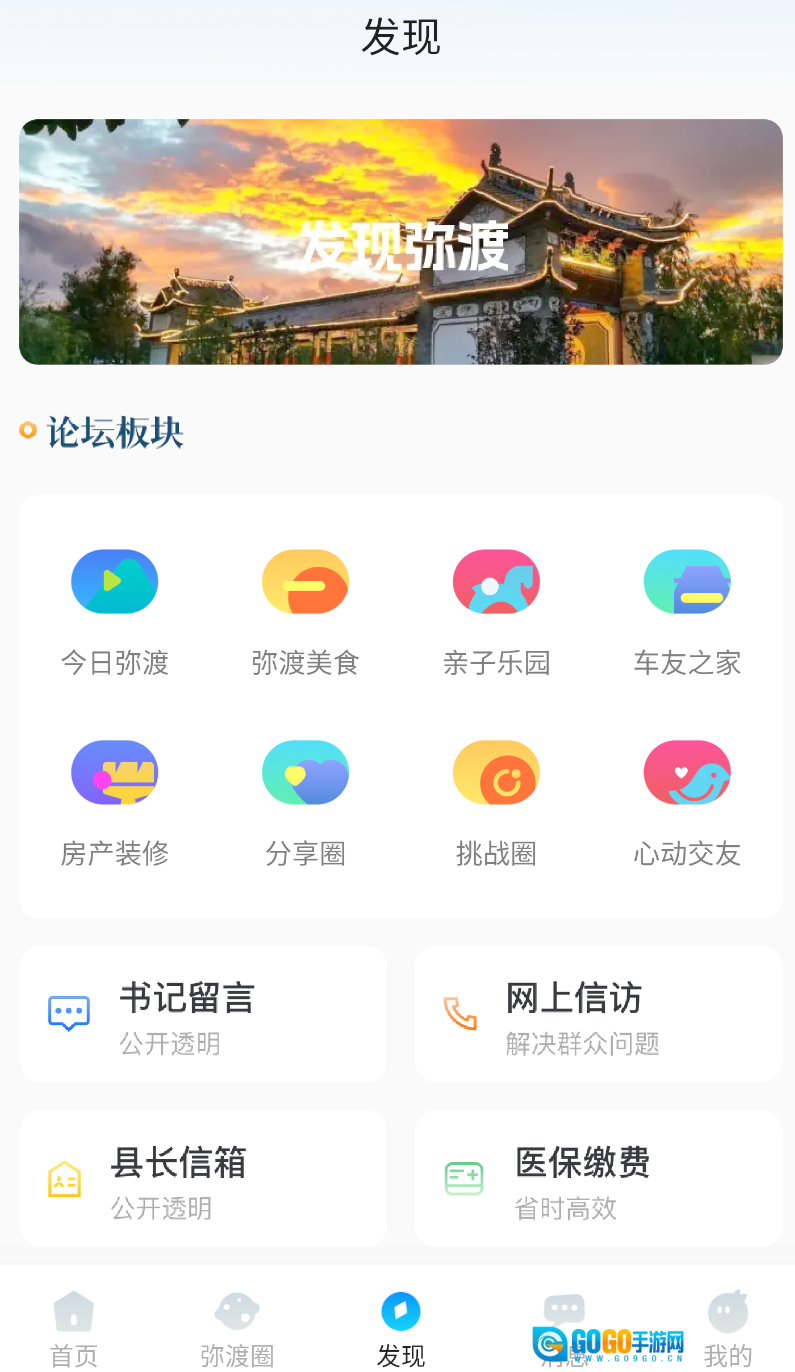
Task: Select the 分享圈 sharing circle icon
Action: [x=305, y=772]
